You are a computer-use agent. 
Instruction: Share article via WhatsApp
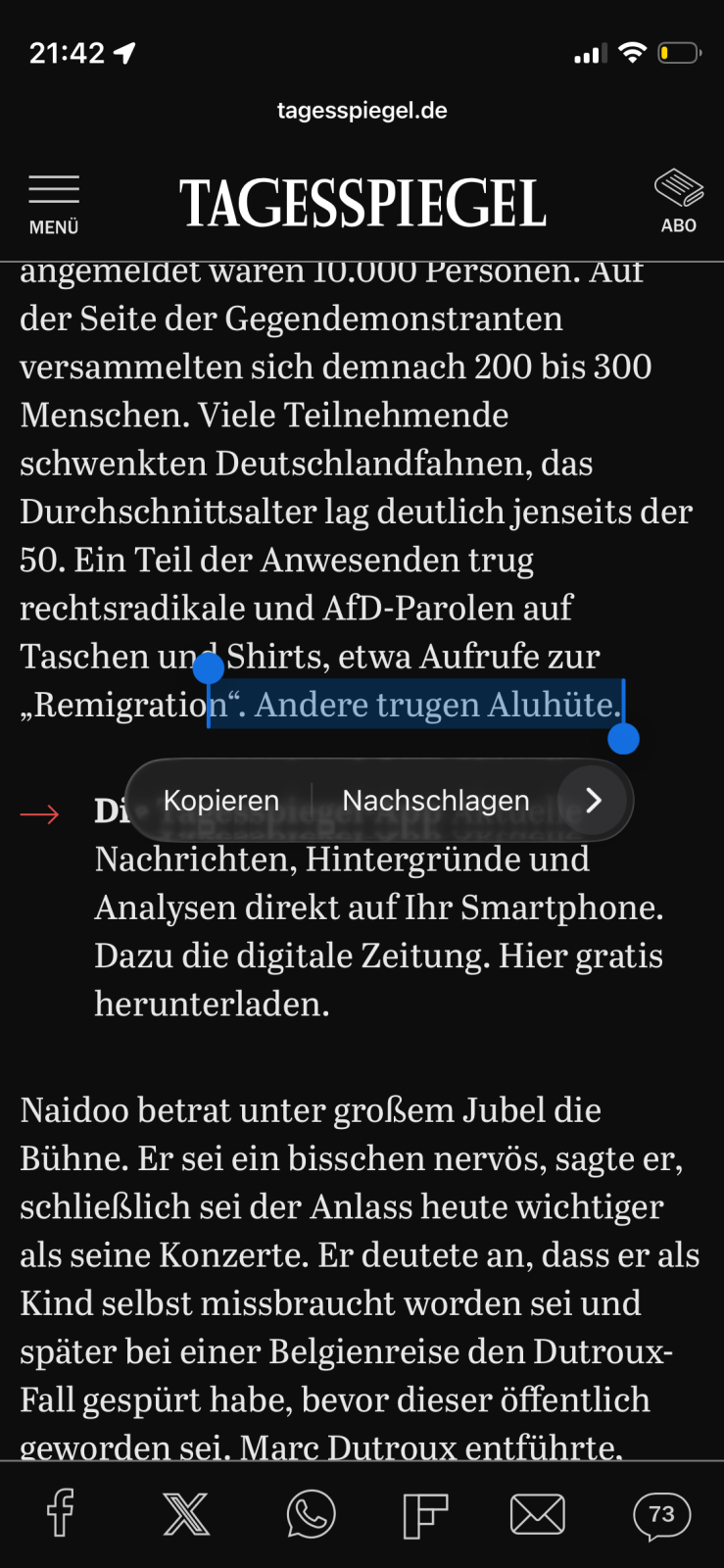tap(311, 1513)
